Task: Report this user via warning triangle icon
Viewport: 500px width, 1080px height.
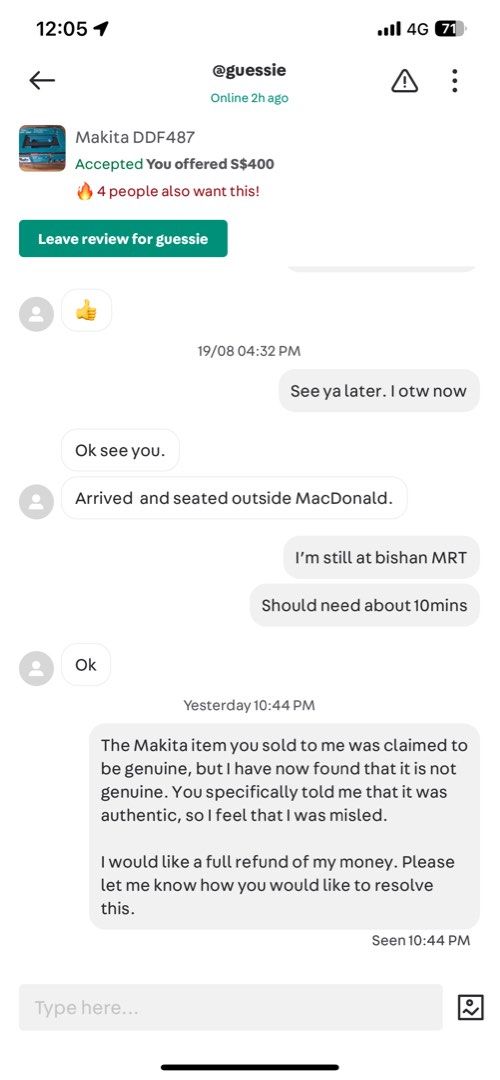Action: (x=404, y=81)
